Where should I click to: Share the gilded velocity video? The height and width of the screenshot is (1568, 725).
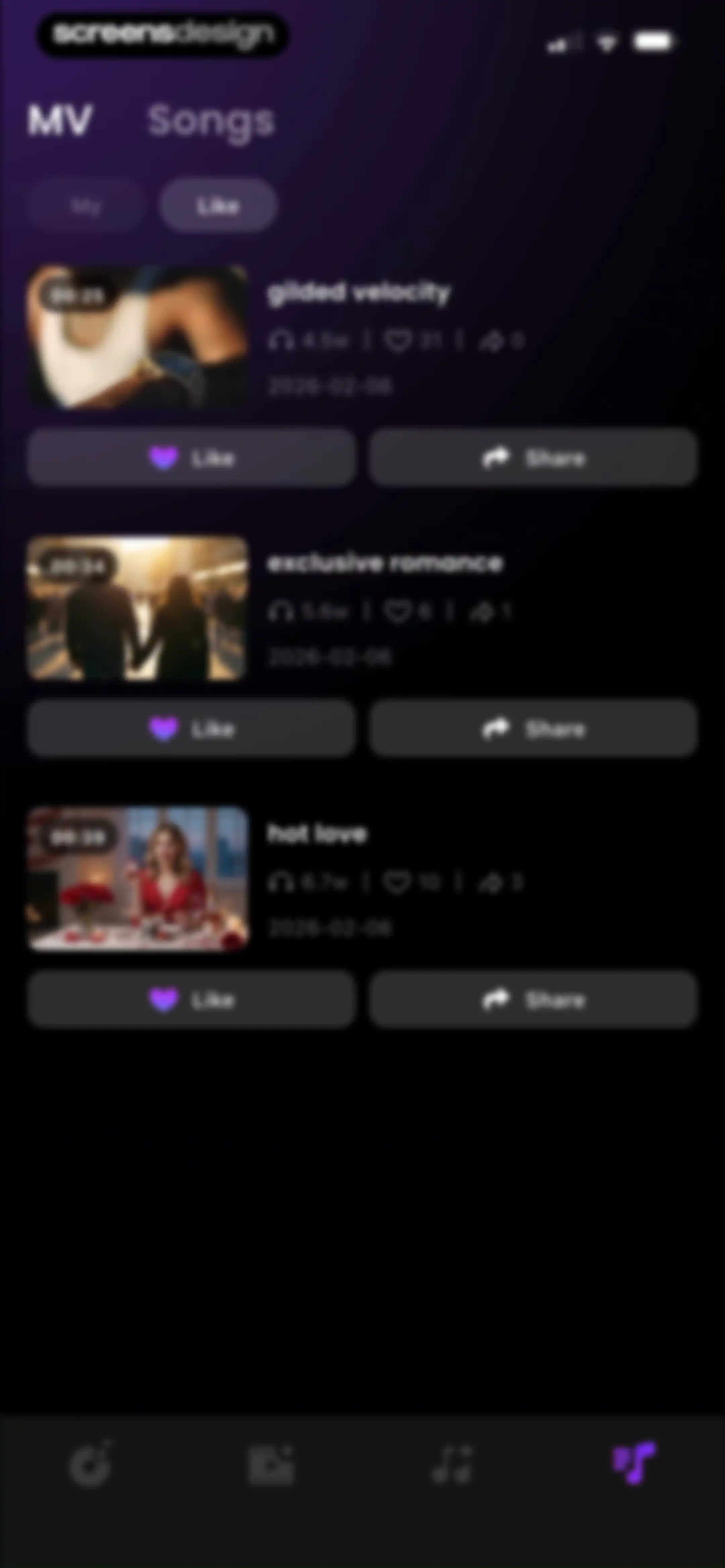coord(533,457)
